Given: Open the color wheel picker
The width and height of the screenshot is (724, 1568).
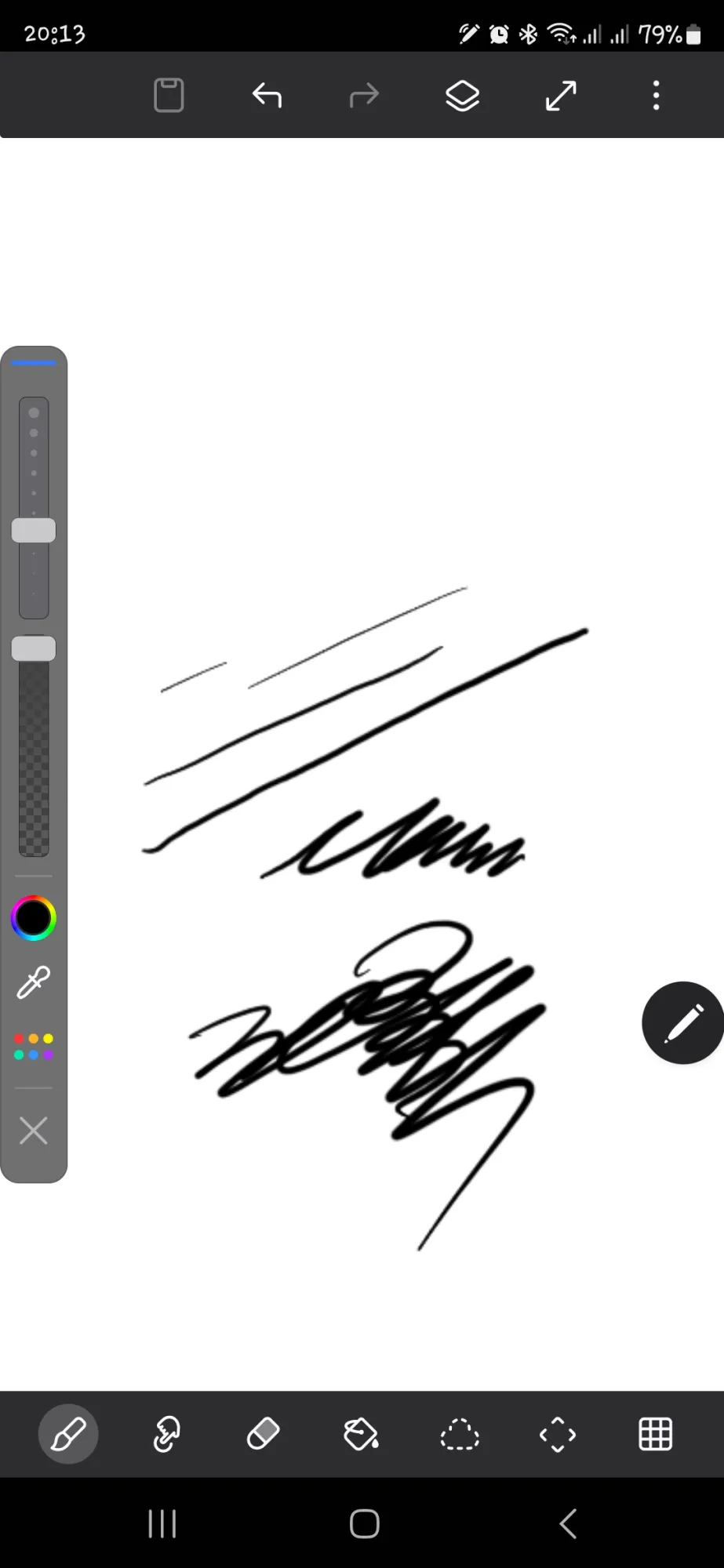Looking at the screenshot, I should [x=34, y=918].
